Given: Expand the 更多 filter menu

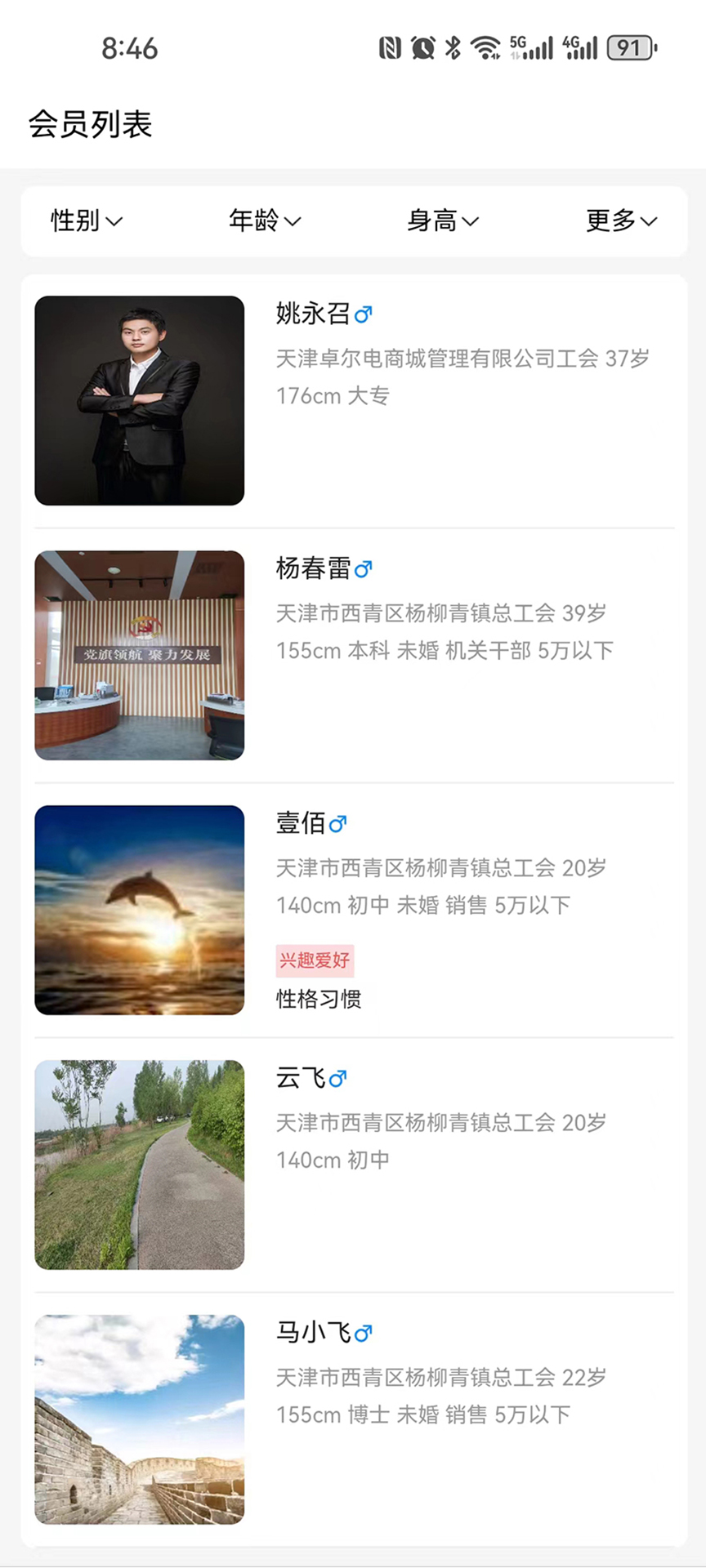Looking at the screenshot, I should [620, 221].
